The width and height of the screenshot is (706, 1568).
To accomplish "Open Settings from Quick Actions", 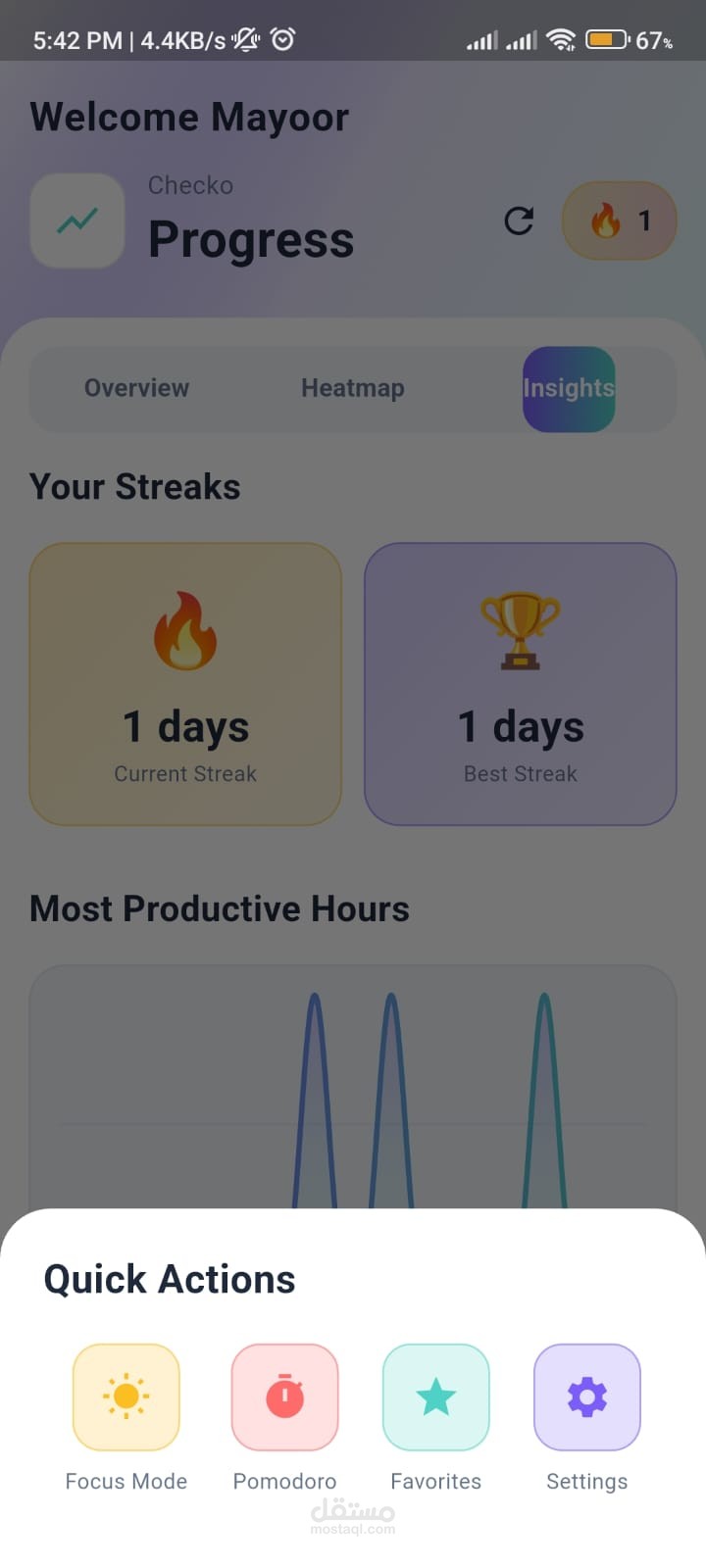I will point(586,1396).
